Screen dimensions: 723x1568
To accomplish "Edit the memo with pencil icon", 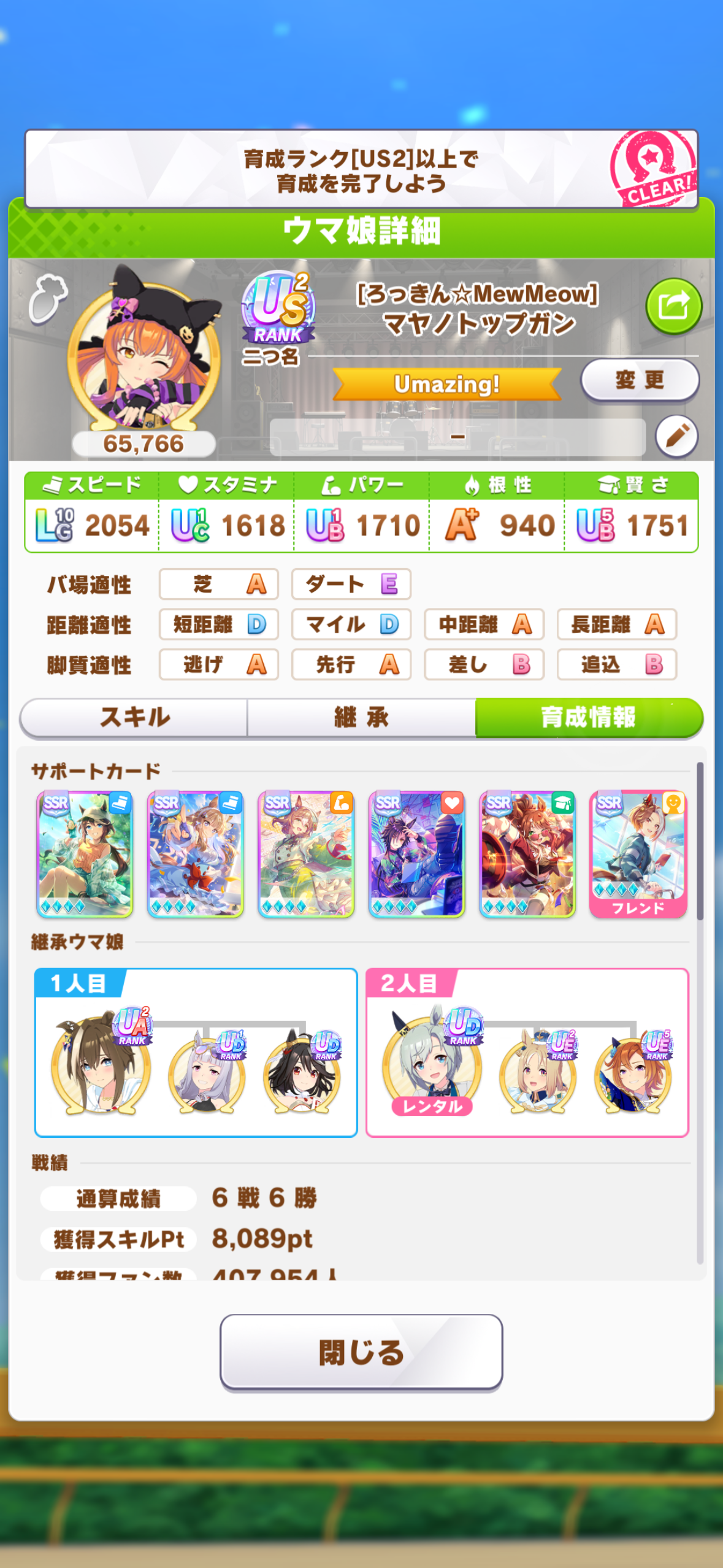I will coord(676,436).
